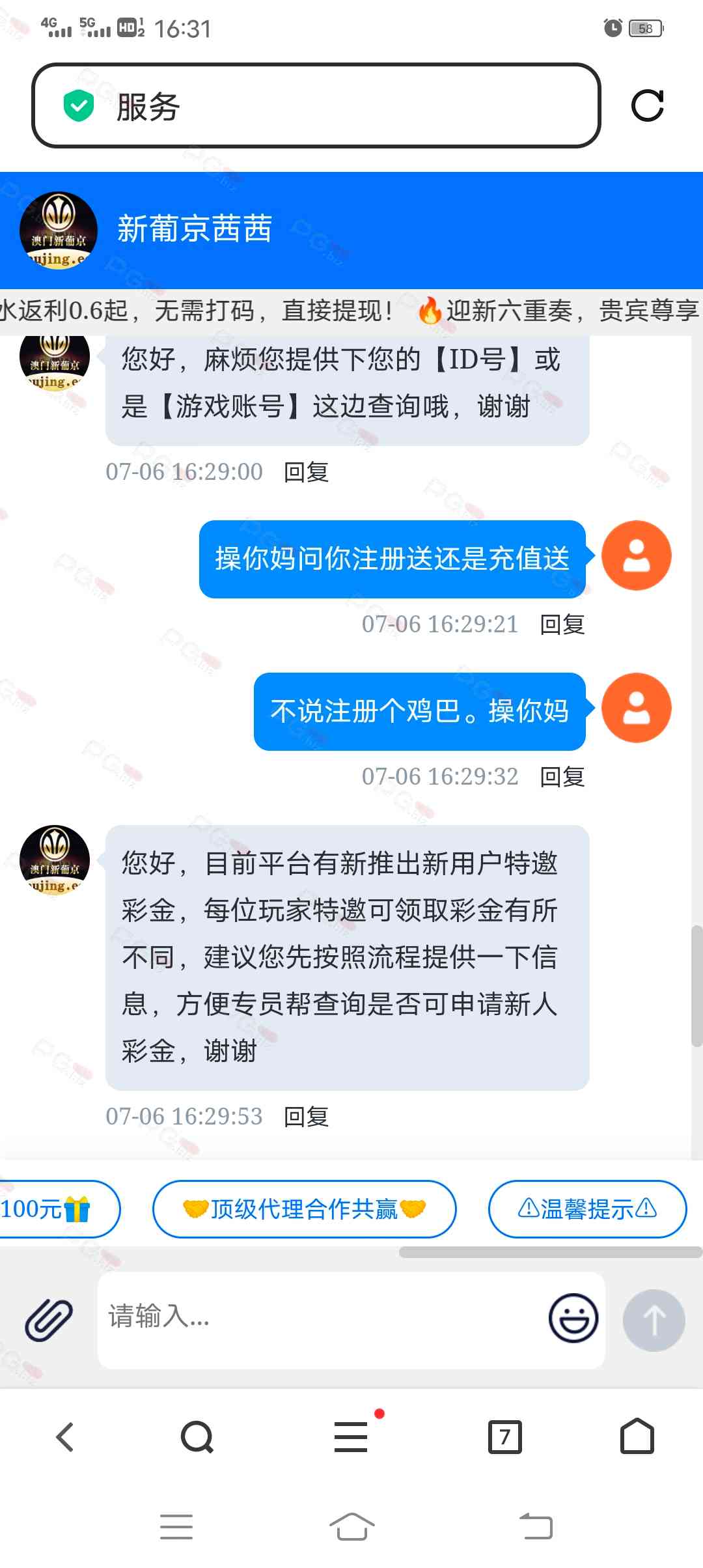Focus the 请输入... message field
The height and width of the screenshot is (1568, 703).
click(x=319, y=1317)
